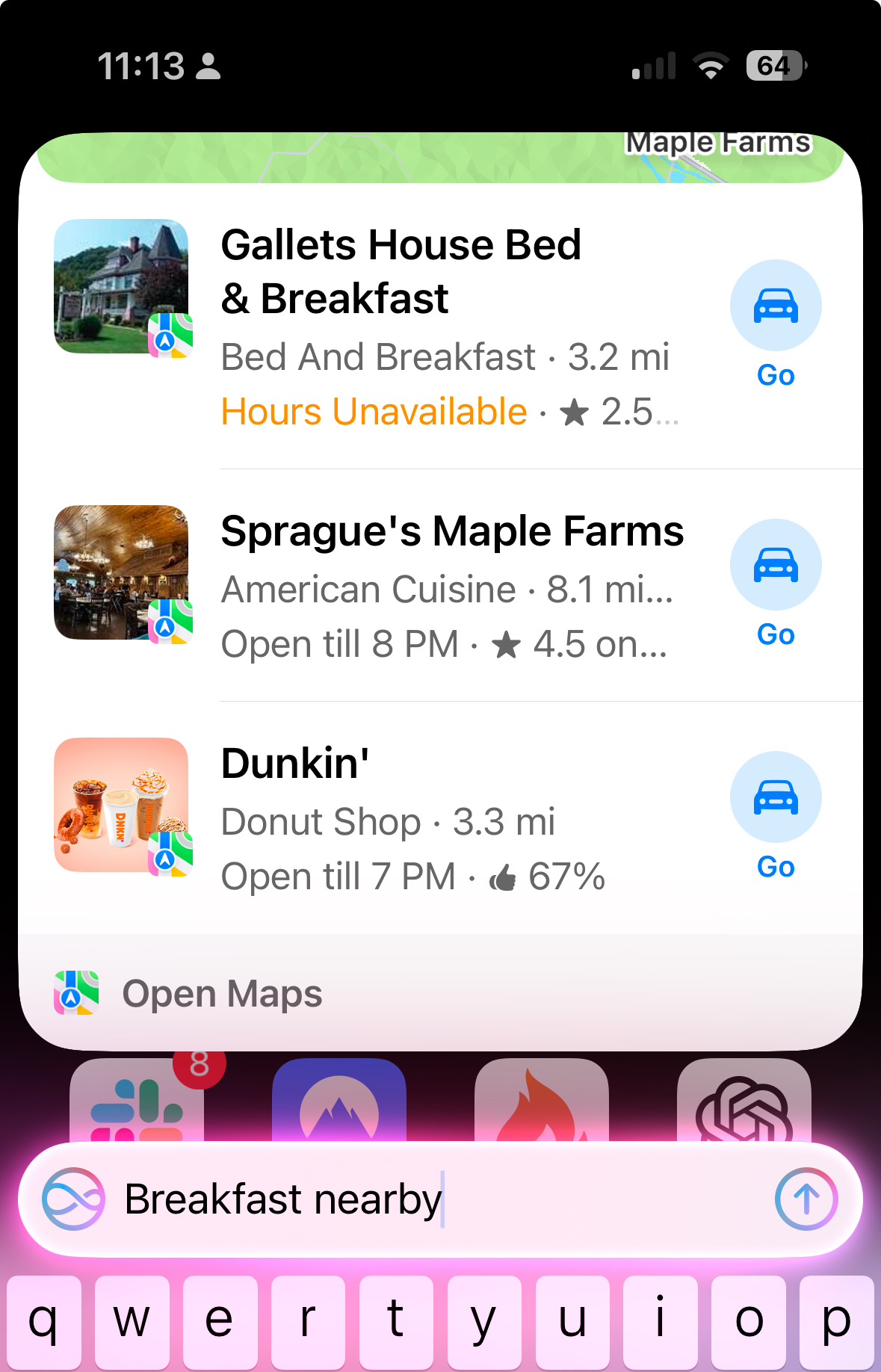881x1372 pixels.
Task: Open the map preview above results
Action: pyautogui.click(x=441, y=158)
